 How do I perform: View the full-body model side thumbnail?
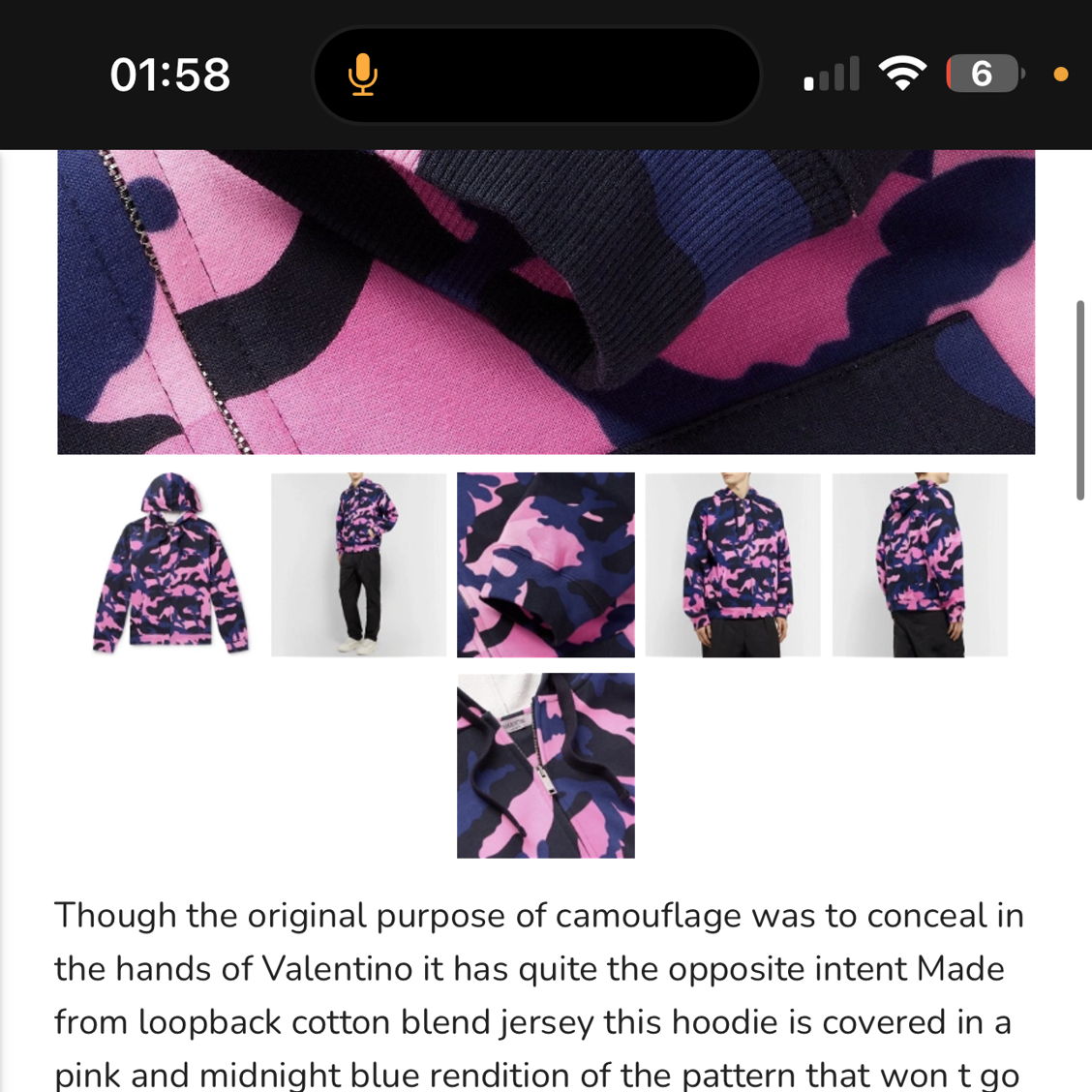click(x=358, y=564)
